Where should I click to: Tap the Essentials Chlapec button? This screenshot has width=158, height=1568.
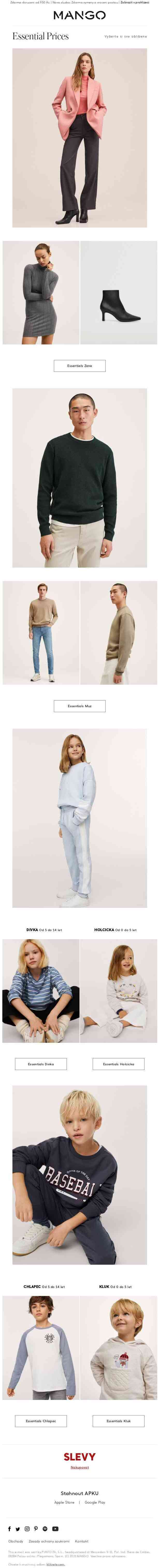click(41, 1421)
